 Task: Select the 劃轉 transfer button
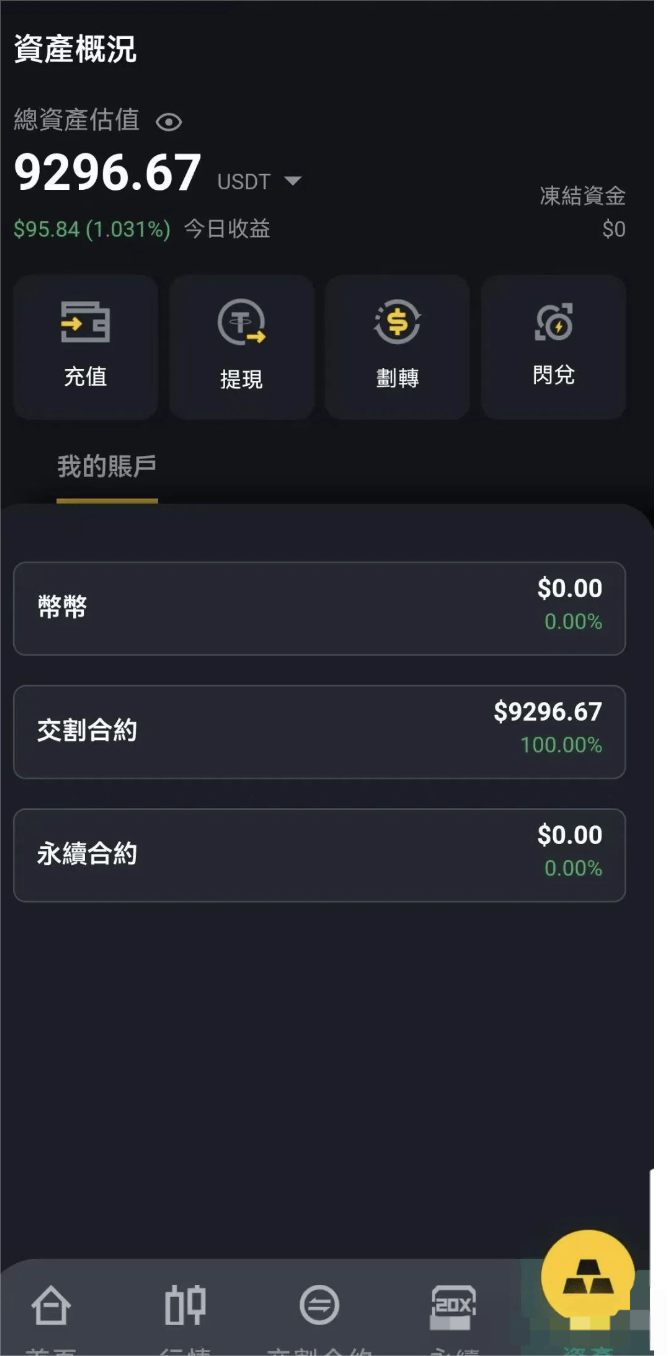[x=398, y=347]
